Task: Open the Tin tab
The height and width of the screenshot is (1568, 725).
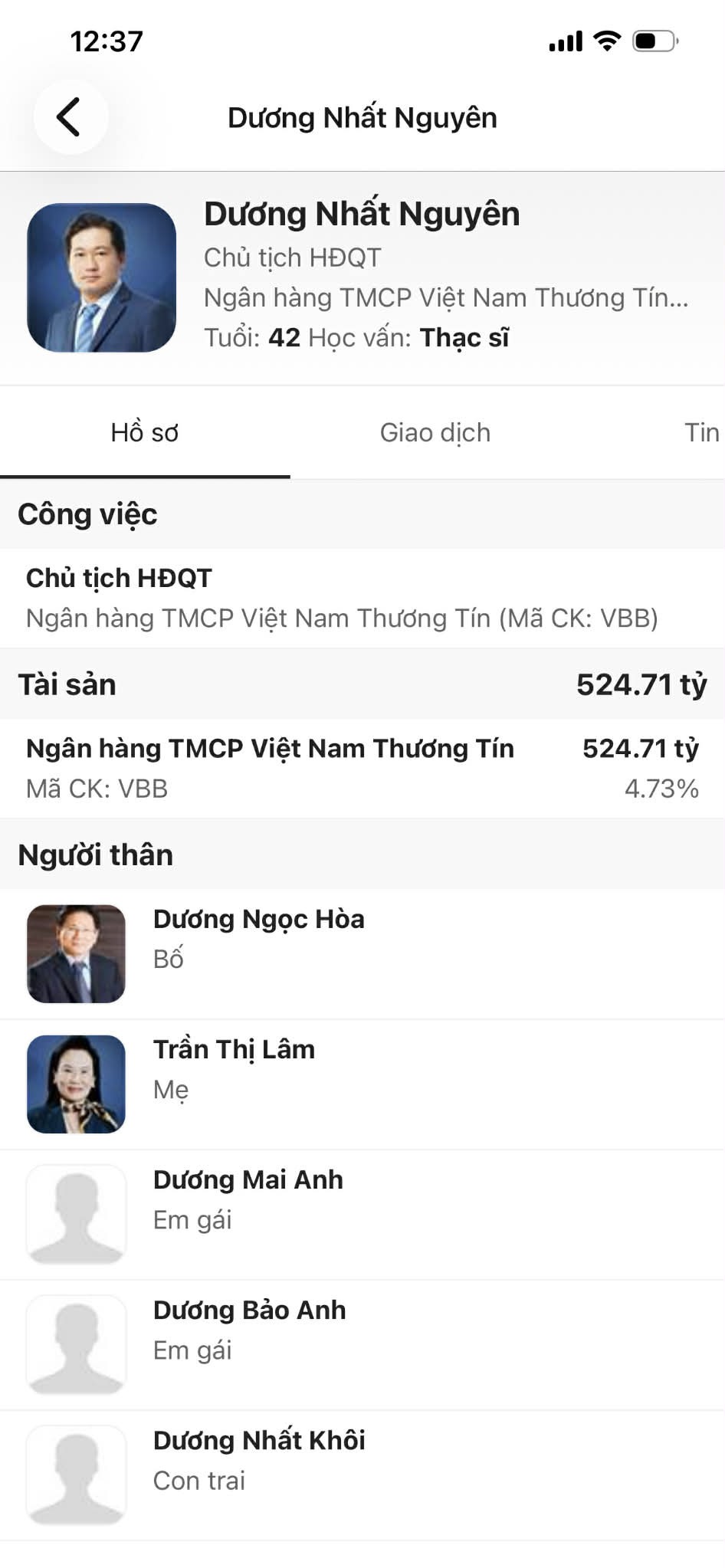Action: pos(700,433)
